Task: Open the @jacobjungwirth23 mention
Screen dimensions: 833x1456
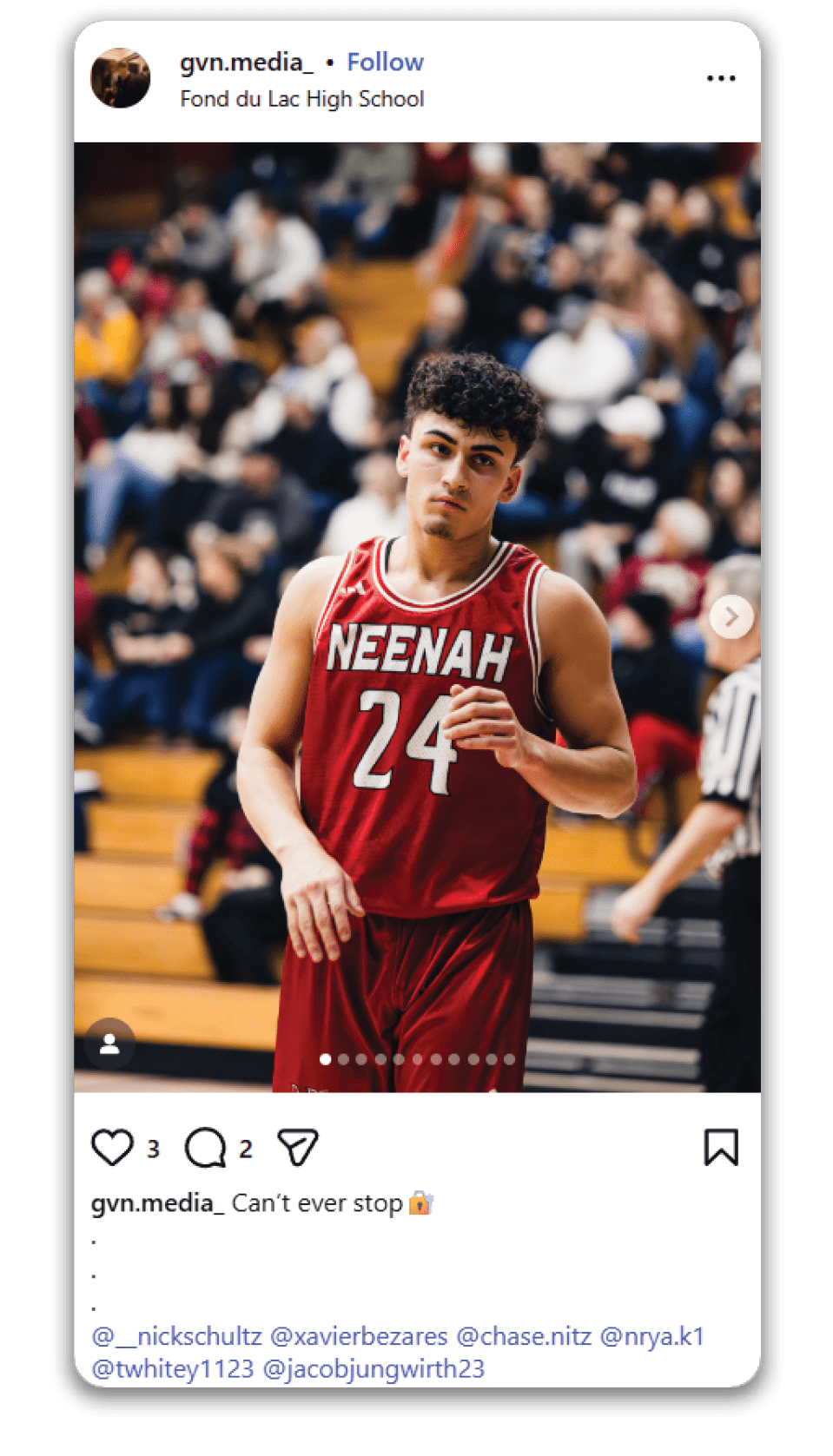Action: tap(374, 1369)
